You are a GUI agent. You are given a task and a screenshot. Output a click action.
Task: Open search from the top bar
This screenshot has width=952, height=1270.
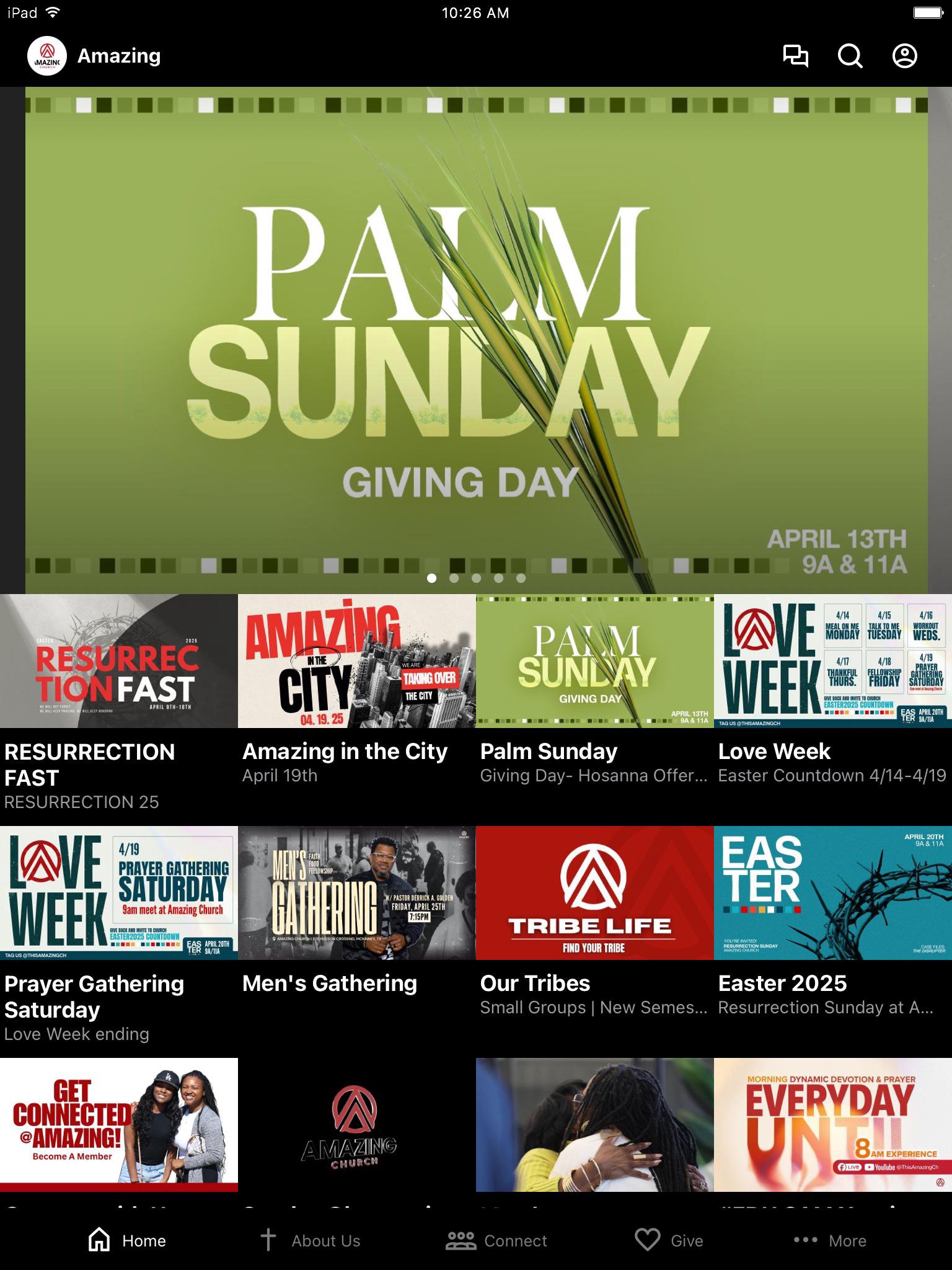pyautogui.click(x=850, y=56)
